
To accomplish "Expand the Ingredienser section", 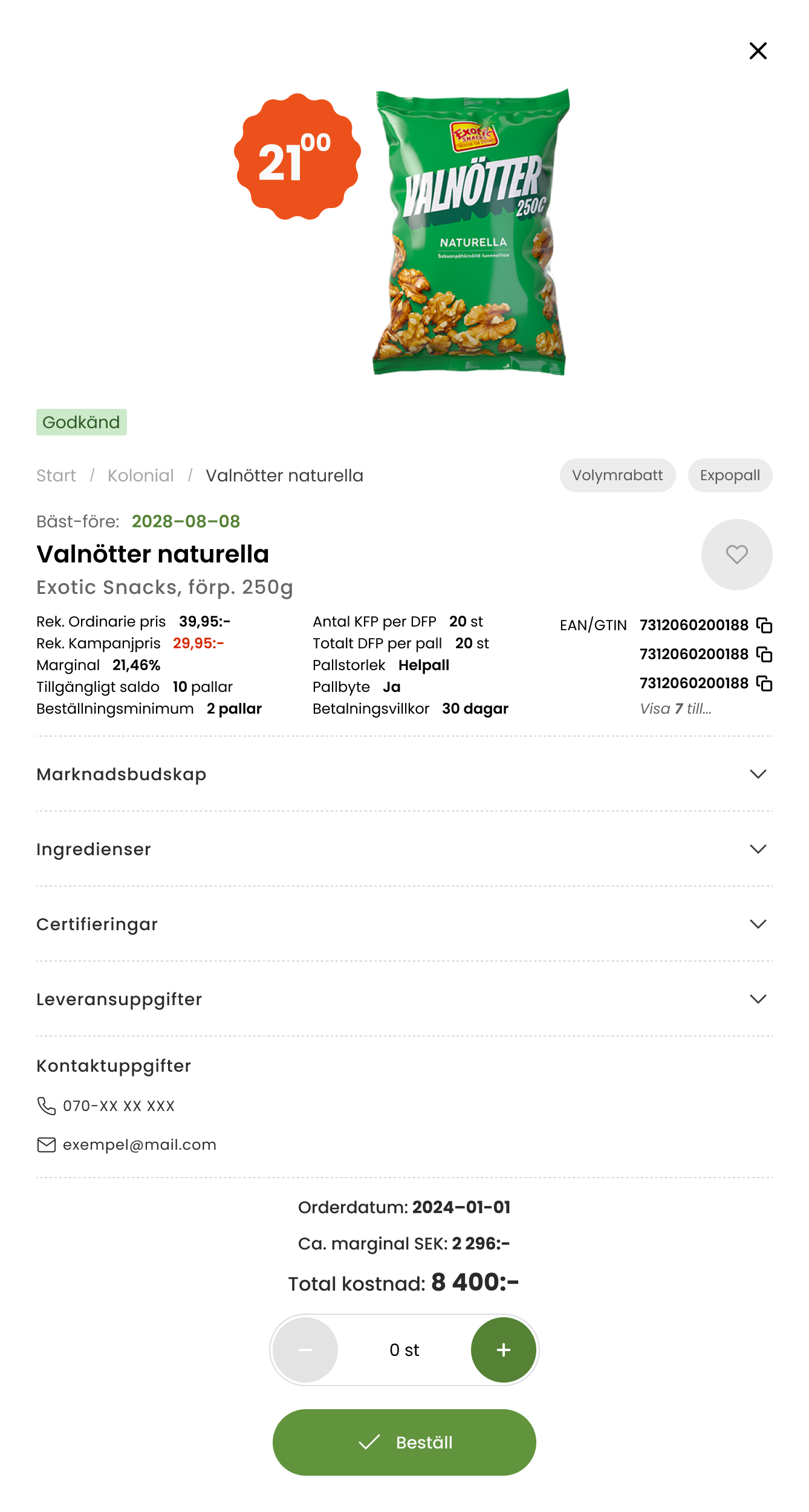I will point(404,849).
